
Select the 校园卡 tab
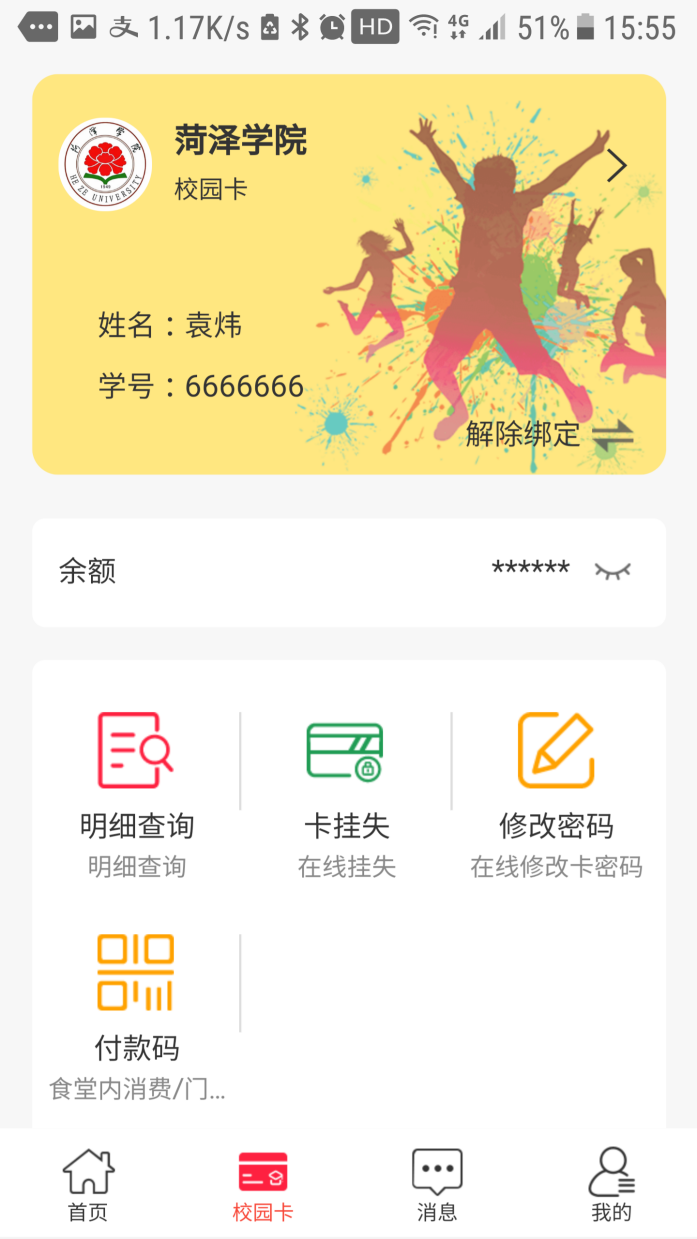point(263,1185)
